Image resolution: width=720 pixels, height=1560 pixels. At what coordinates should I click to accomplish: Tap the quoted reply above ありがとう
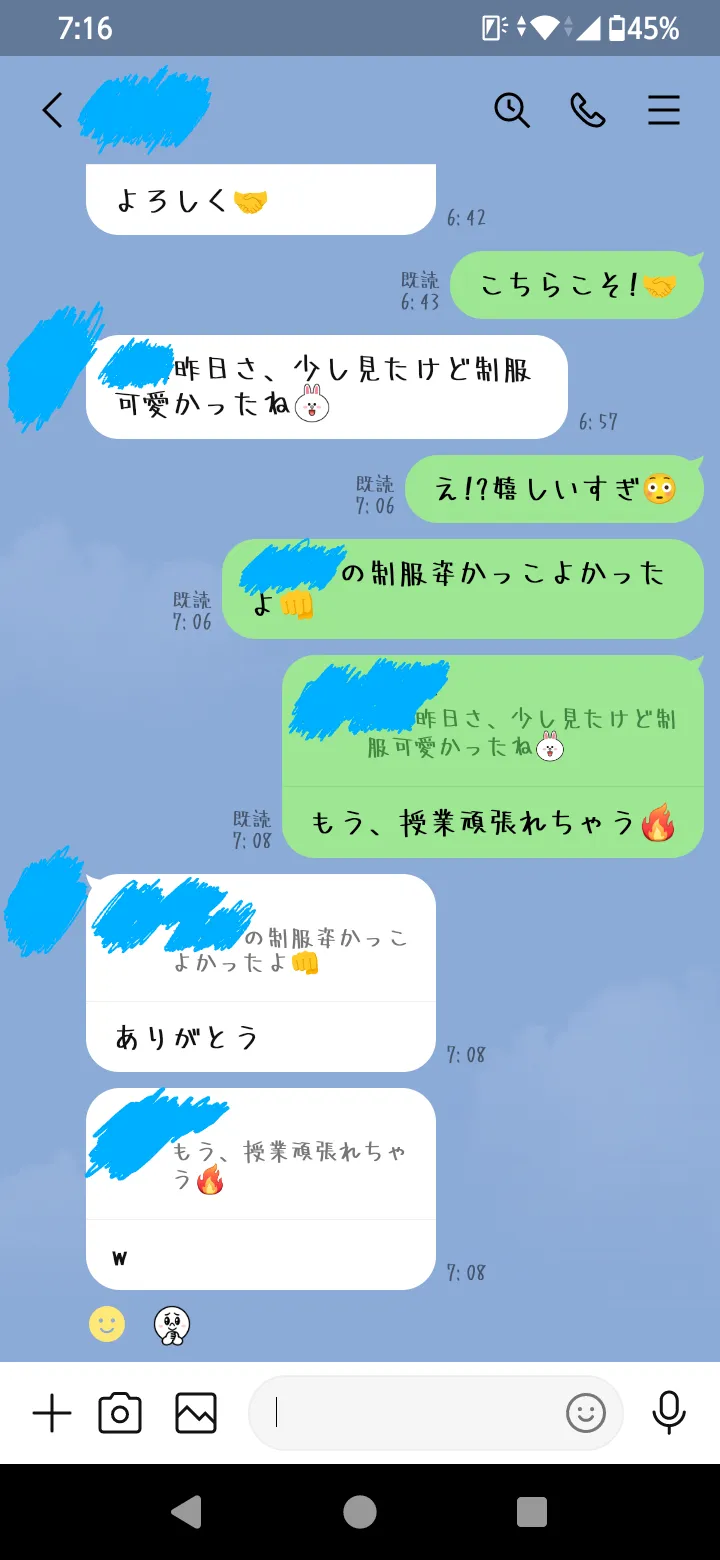click(x=261, y=939)
